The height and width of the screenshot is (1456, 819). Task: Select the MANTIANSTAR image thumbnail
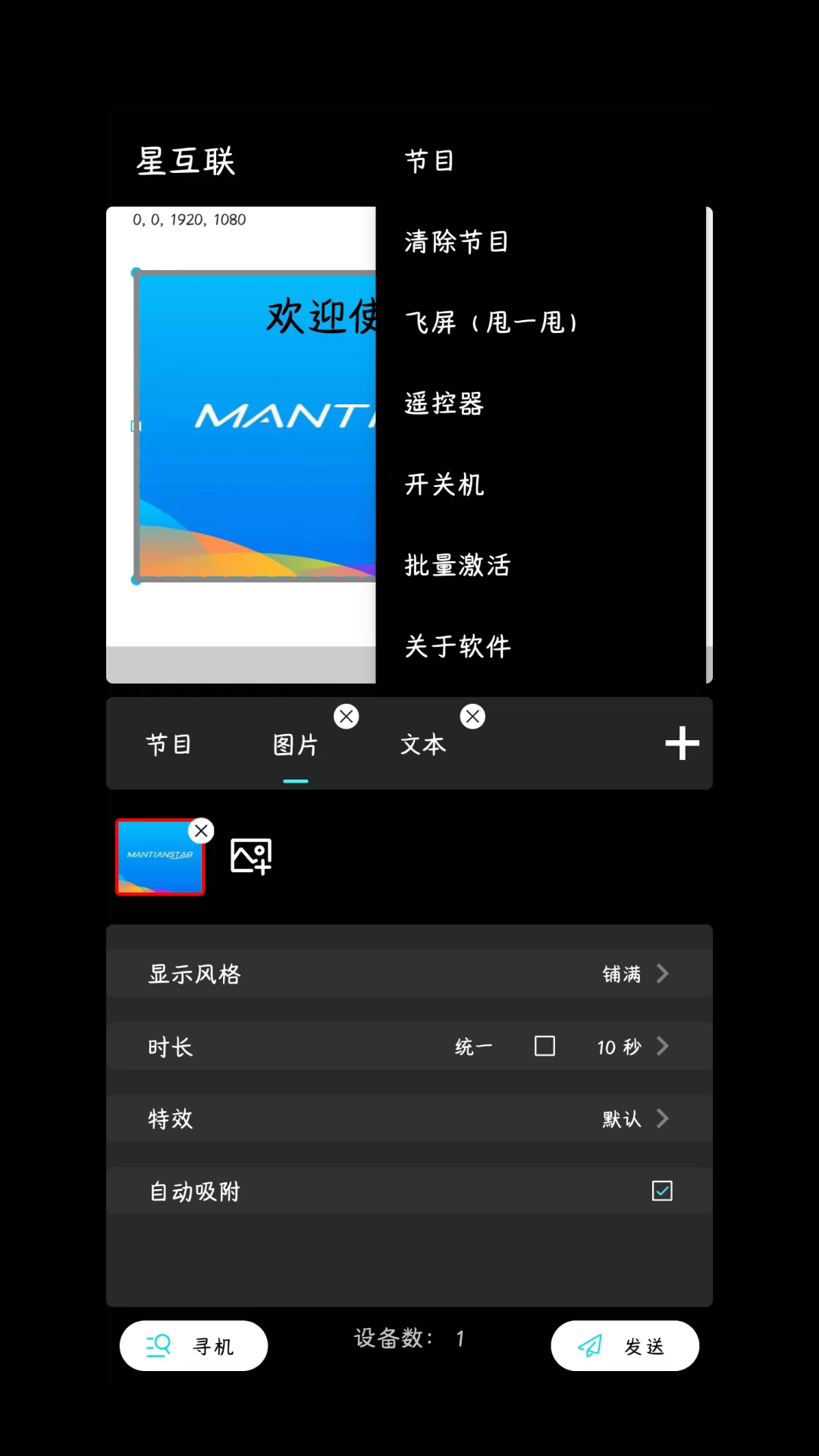coord(159,857)
